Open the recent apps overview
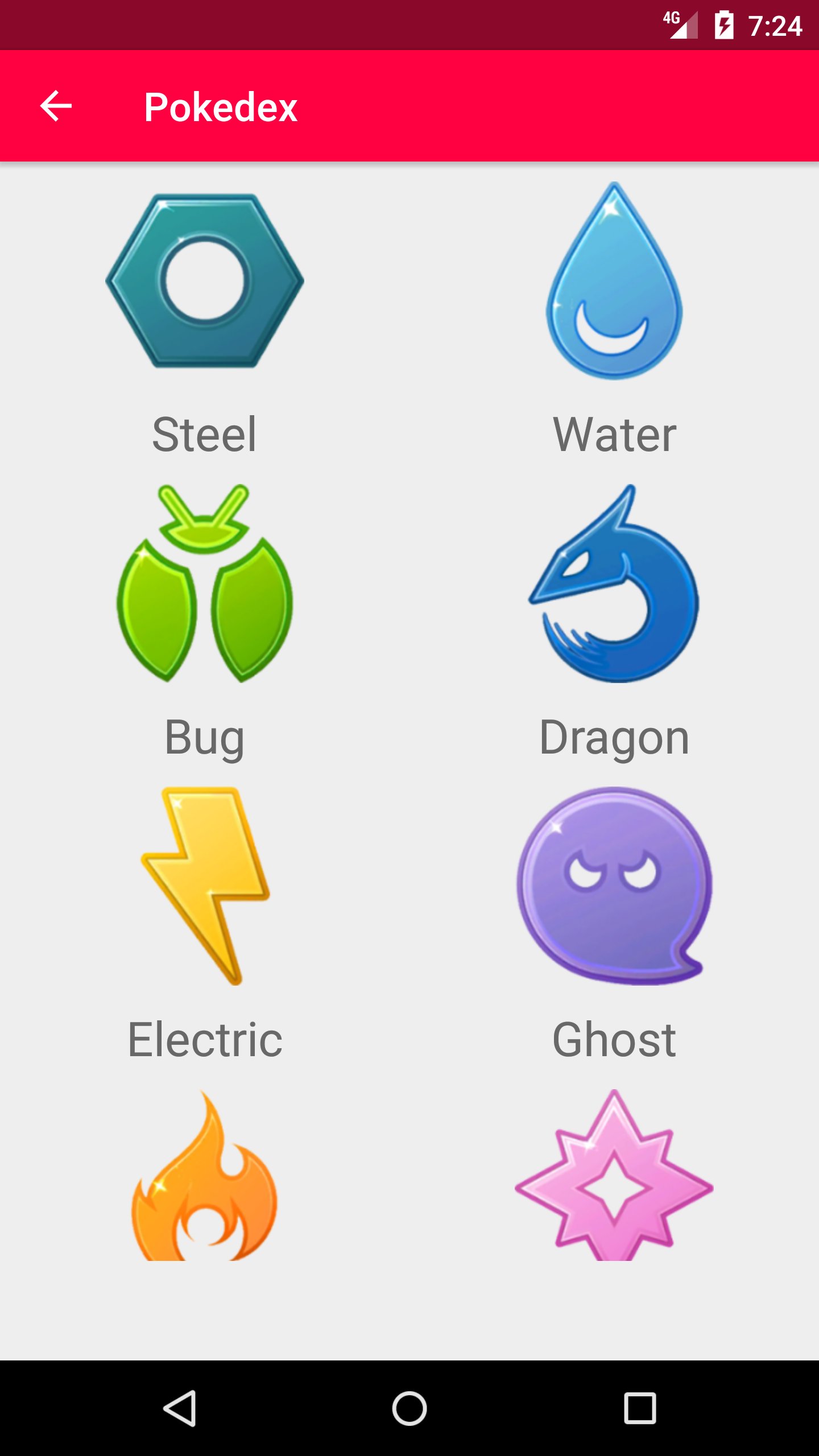The height and width of the screenshot is (1456, 819). click(x=640, y=1408)
